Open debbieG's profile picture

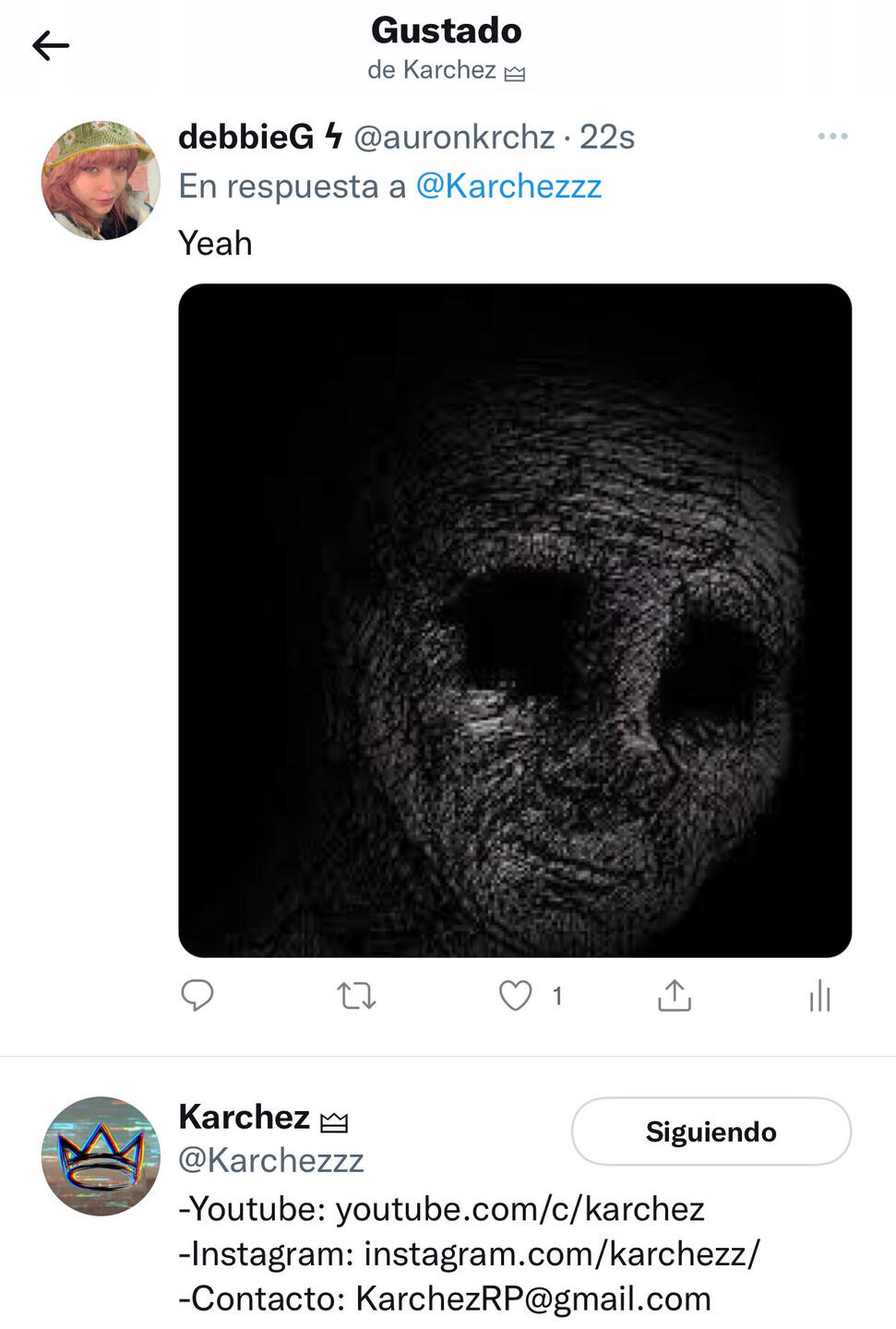tap(101, 181)
